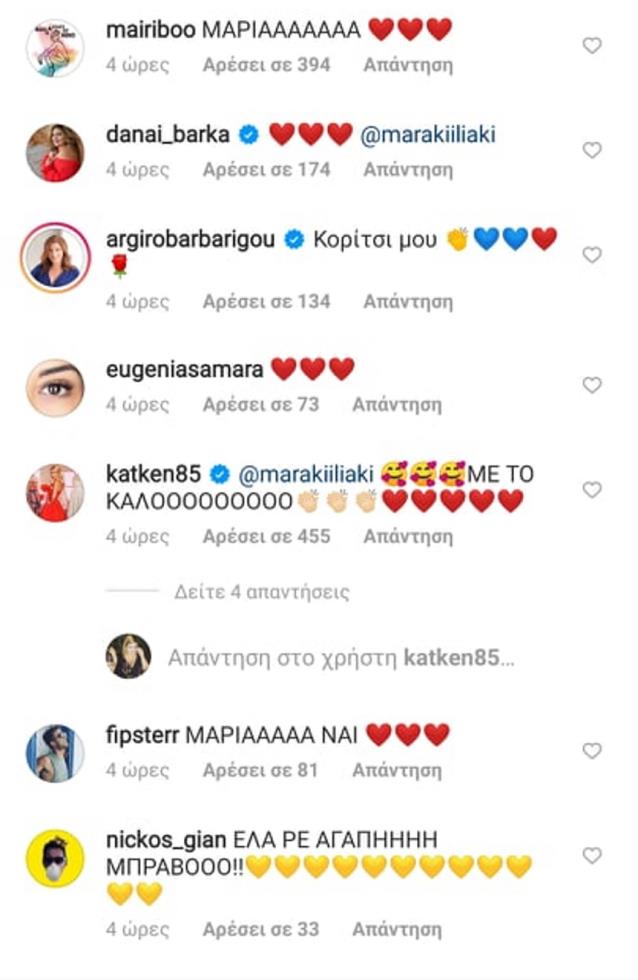Tap Απάντηση under katken85's comment
The width and height of the screenshot is (638, 980).
pos(408,536)
